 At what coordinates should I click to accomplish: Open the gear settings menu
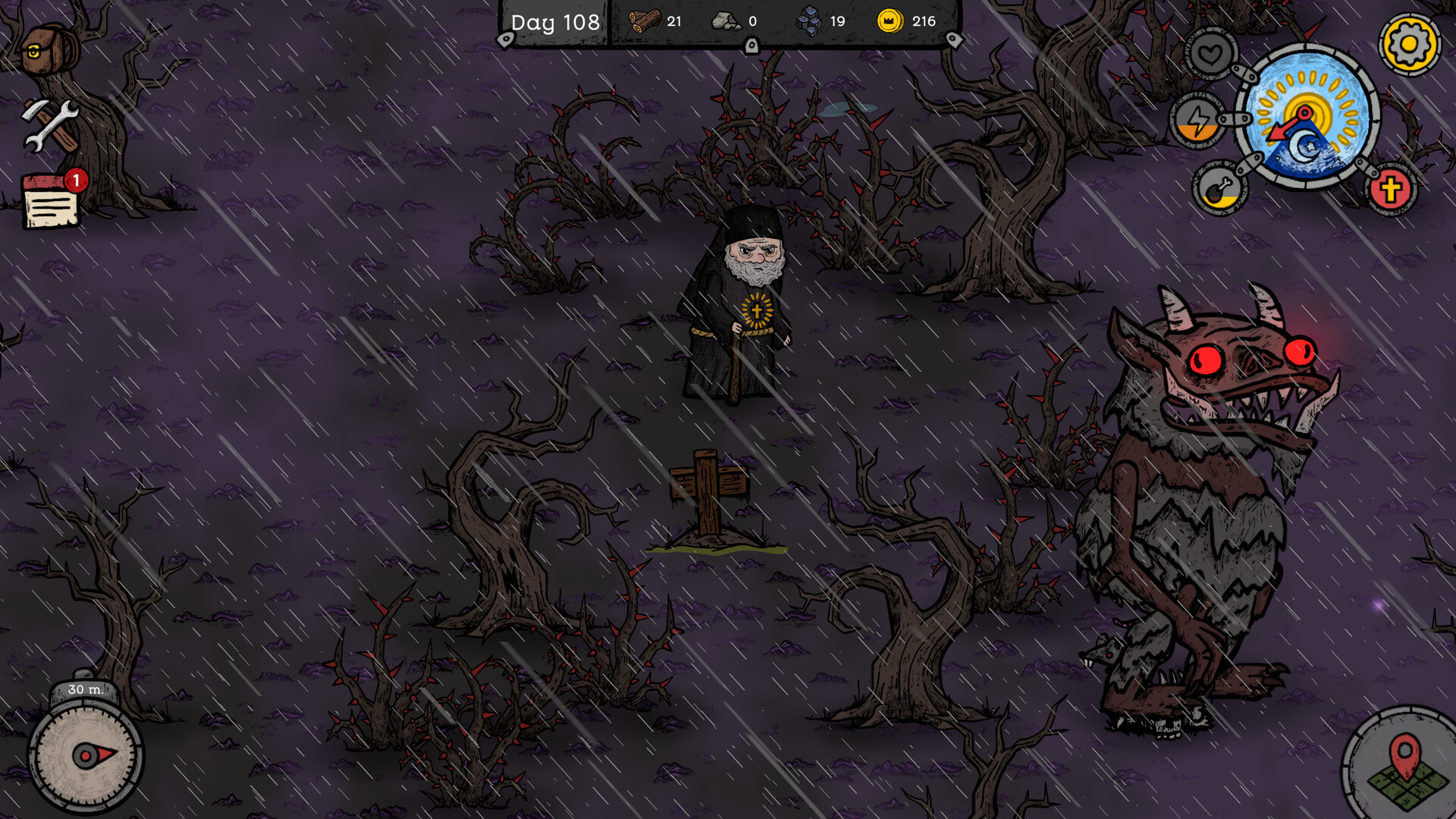click(x=1409, y=44)
